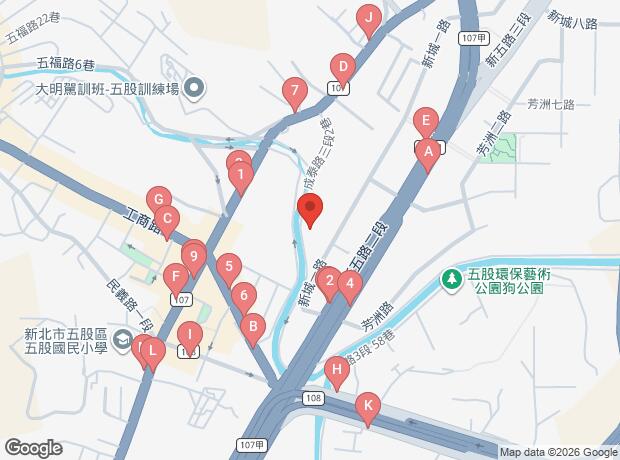This screenshot has height=460, width=620.
Task: Select the unlabeled red center pin
Action: pyautogui.click(x=309, y=211)
